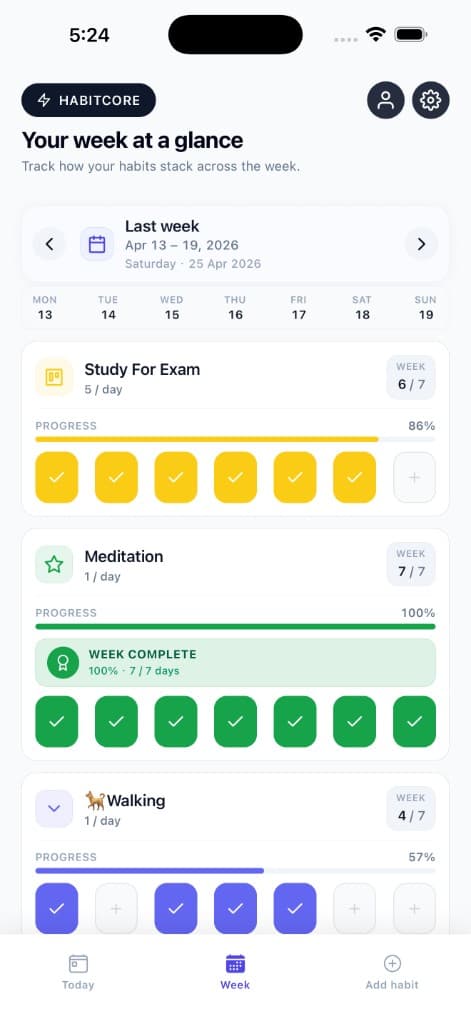The image size is (471, 1024).
Task: Uncheck Wednesday for Walking
Action: click(x=176, y=908)
